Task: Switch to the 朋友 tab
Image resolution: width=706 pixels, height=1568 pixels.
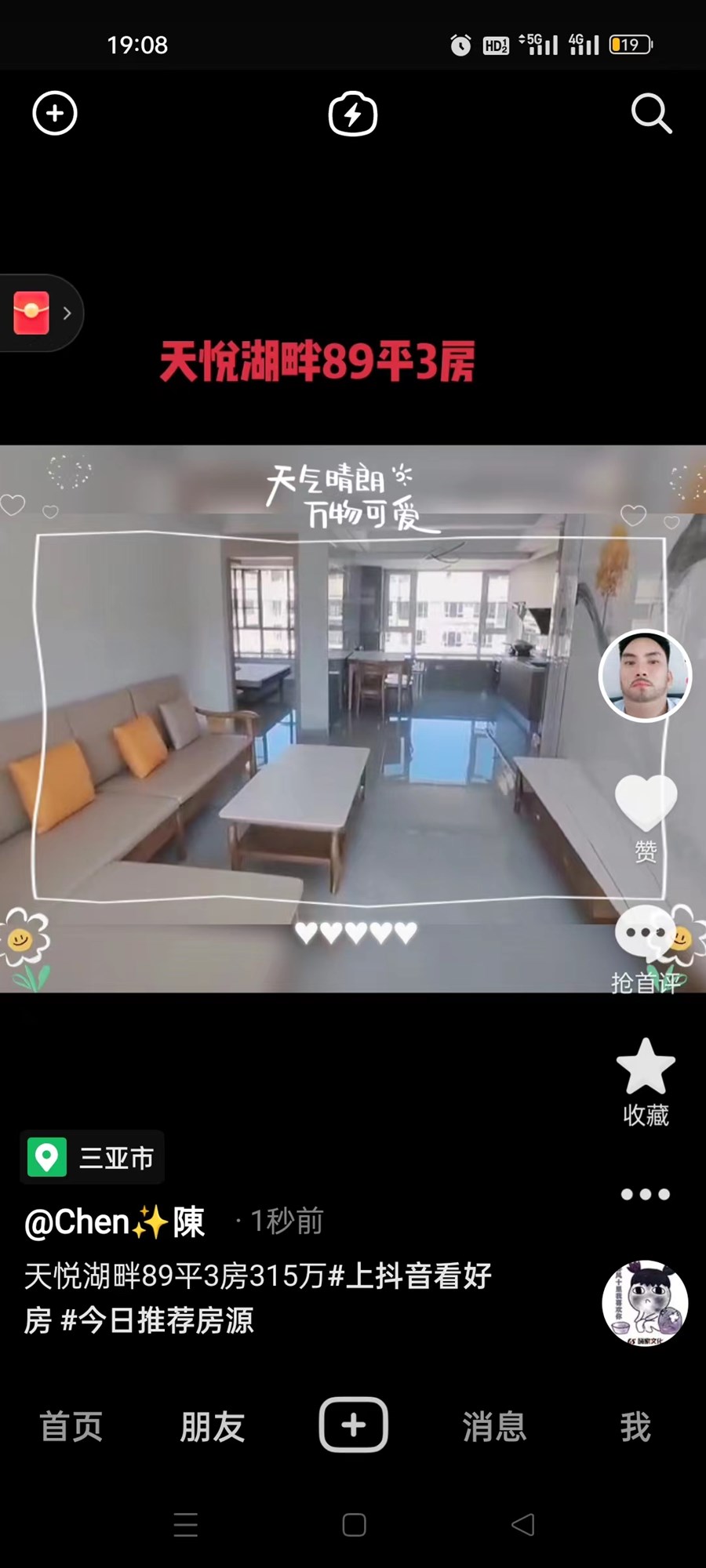Action: pos(212,1426)
